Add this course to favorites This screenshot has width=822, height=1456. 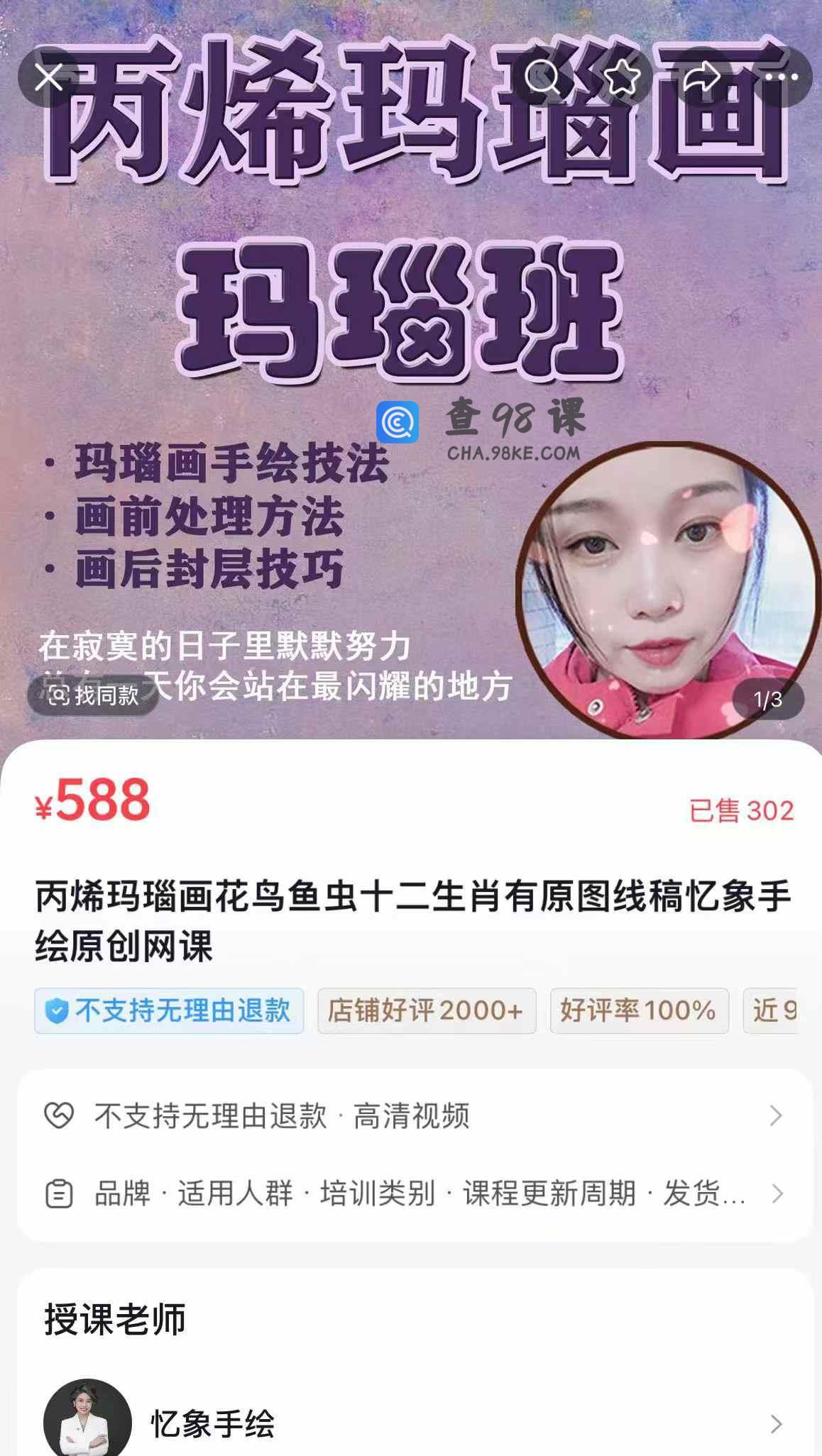pos(622,77)
